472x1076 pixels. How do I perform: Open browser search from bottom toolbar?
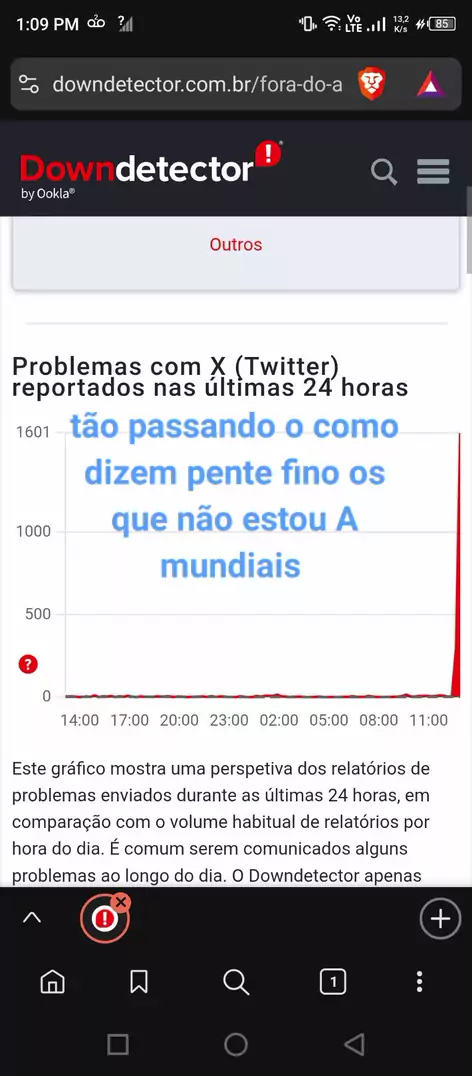(x=236, y=983)
